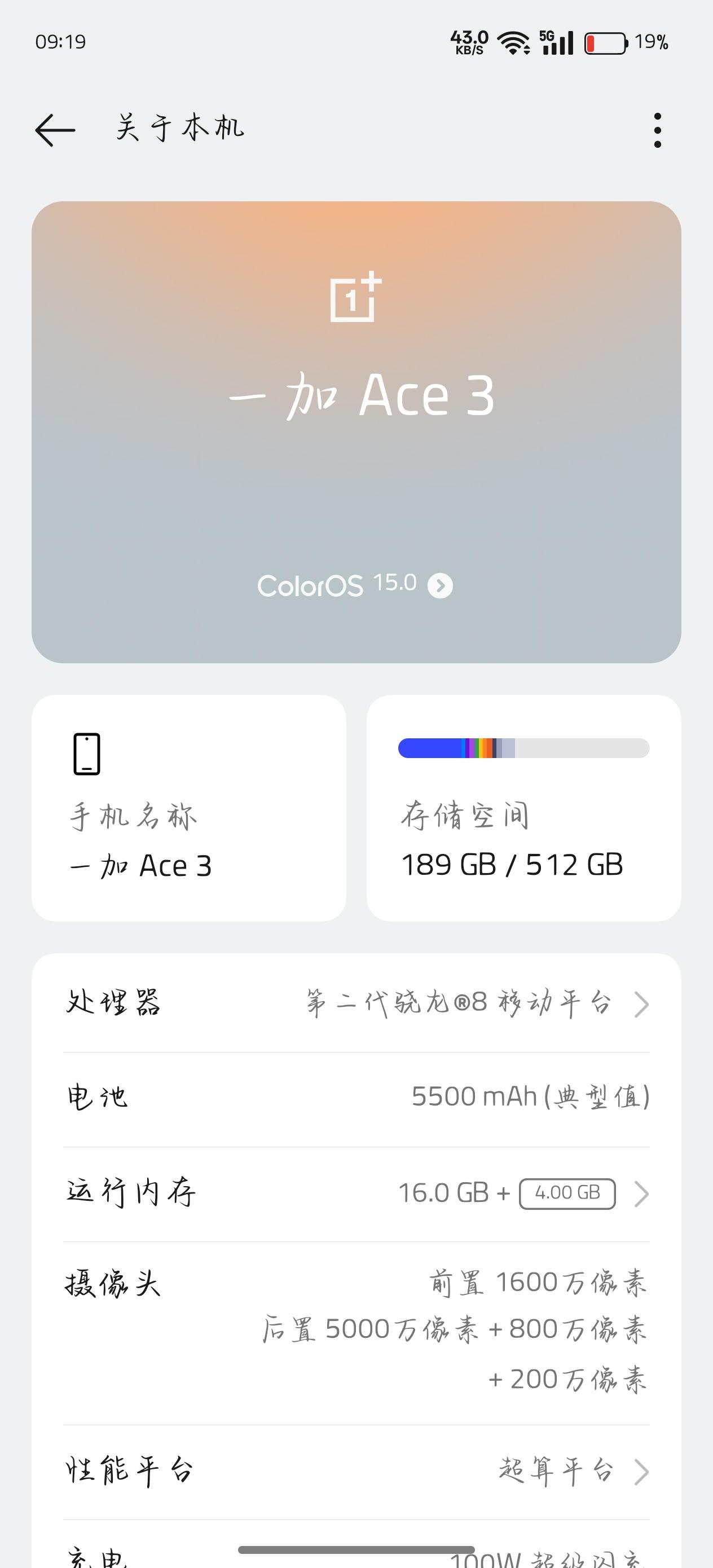Tap the battery icon showing 19%
Viewport: 713px width, 1568px height.
tap(604, 43)
